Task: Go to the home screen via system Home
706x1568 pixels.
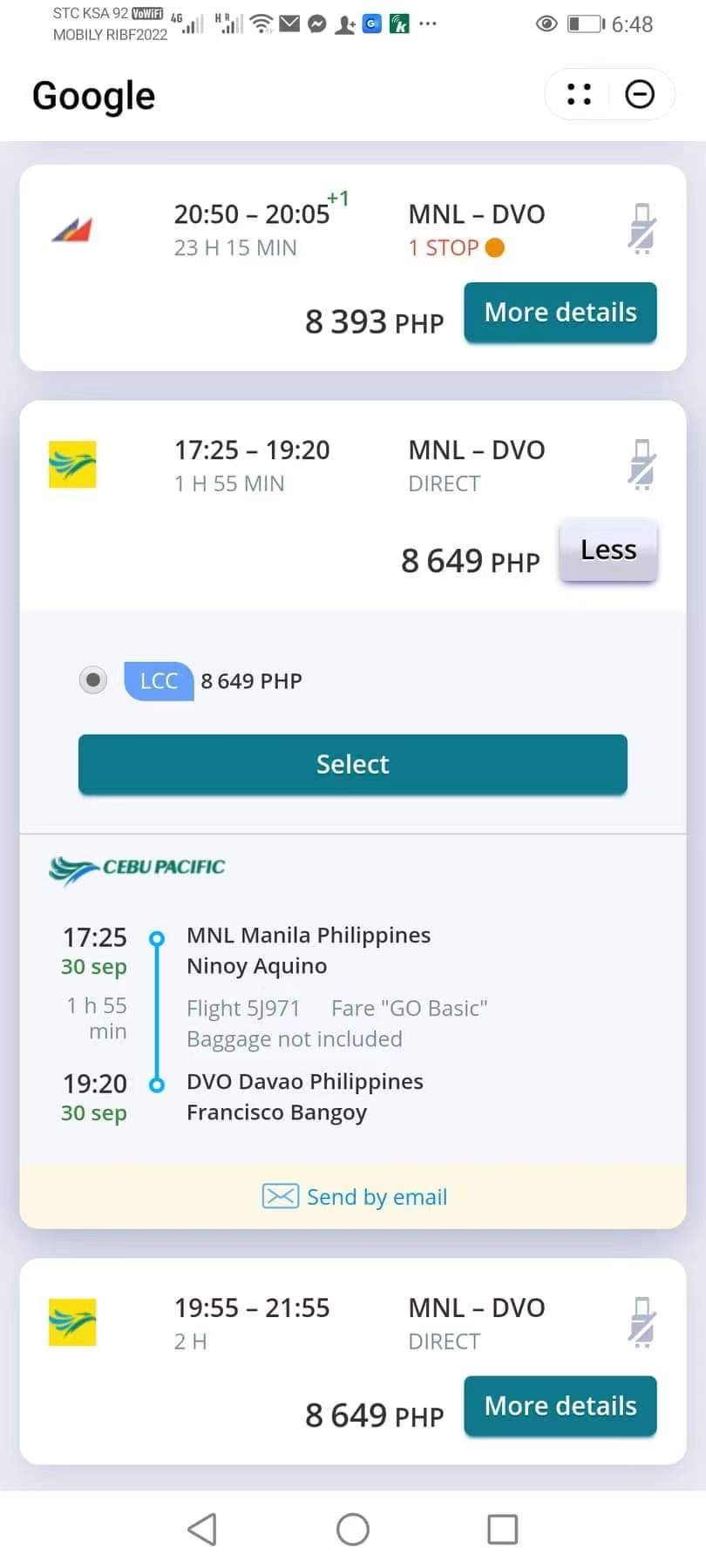Action: tap(352, 1529)
